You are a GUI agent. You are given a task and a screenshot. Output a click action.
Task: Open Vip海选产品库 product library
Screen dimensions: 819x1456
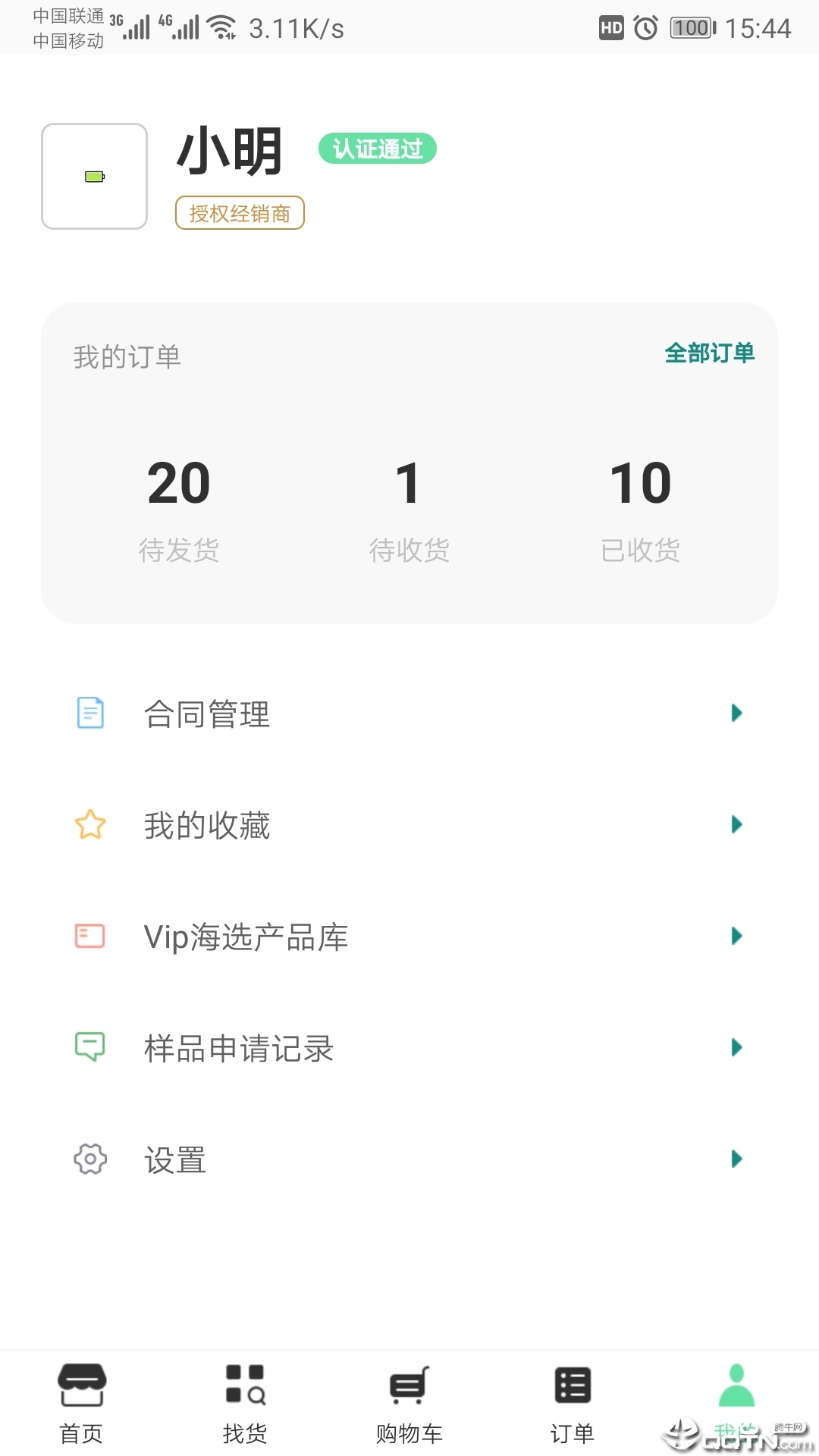(409, 937)
